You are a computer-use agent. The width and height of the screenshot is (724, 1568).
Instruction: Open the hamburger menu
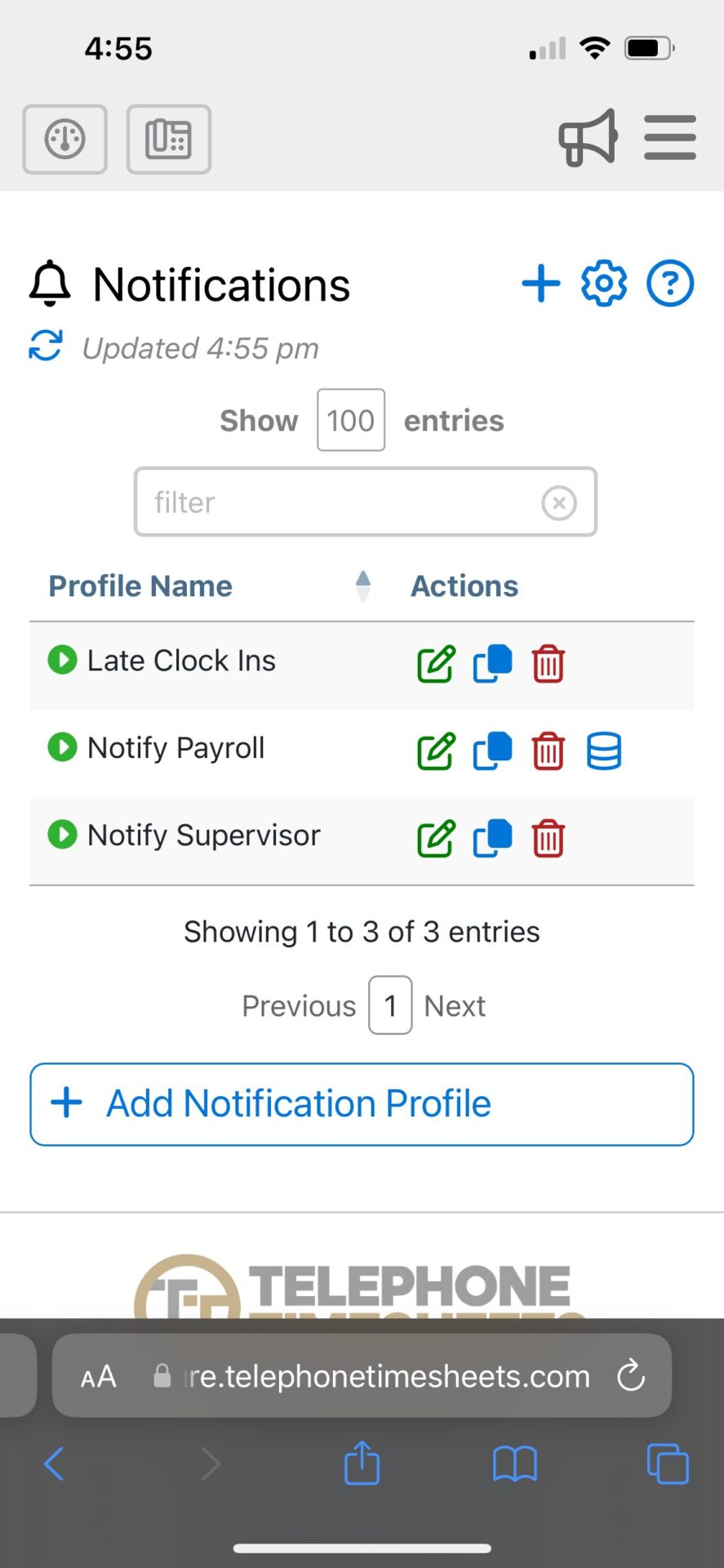669,137
